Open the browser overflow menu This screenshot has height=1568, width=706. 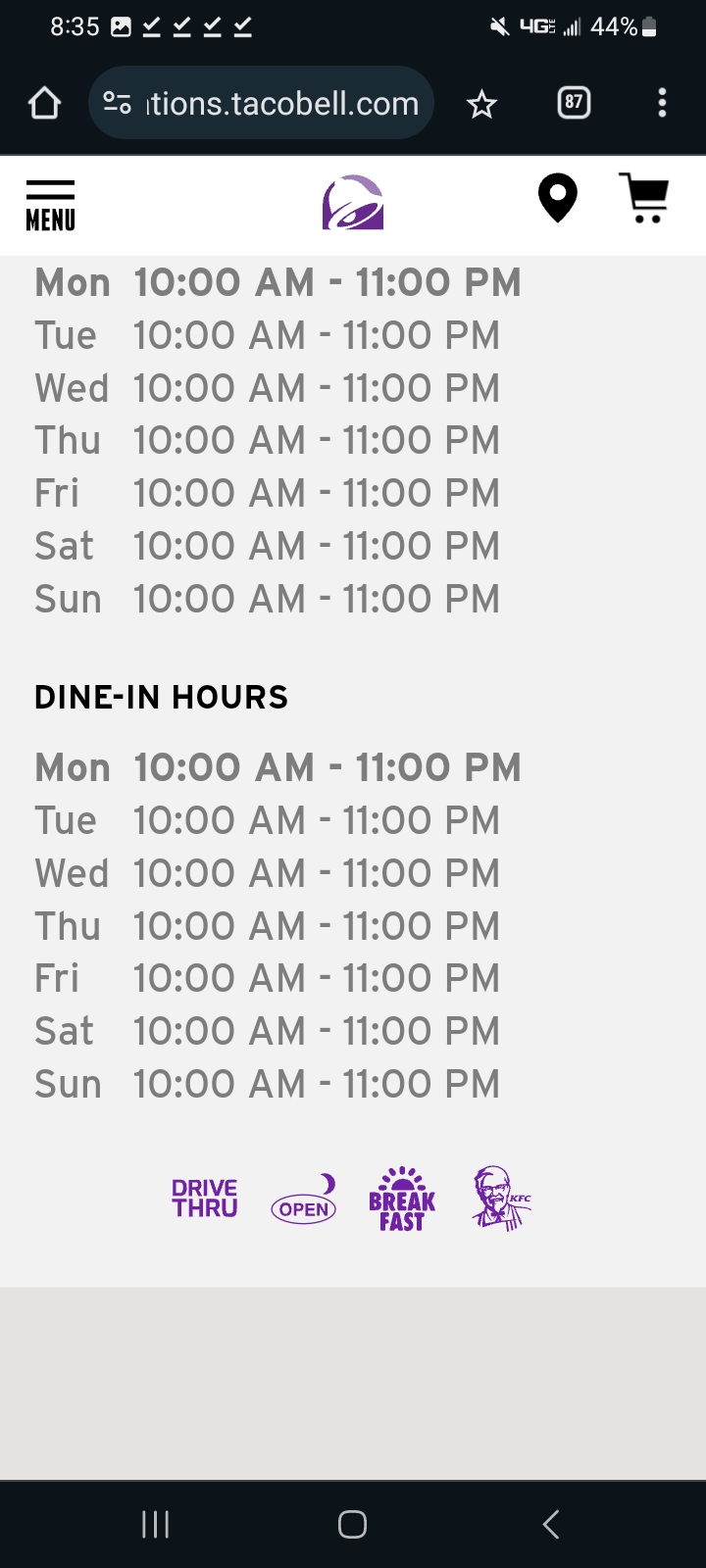[x=662, y=103]
